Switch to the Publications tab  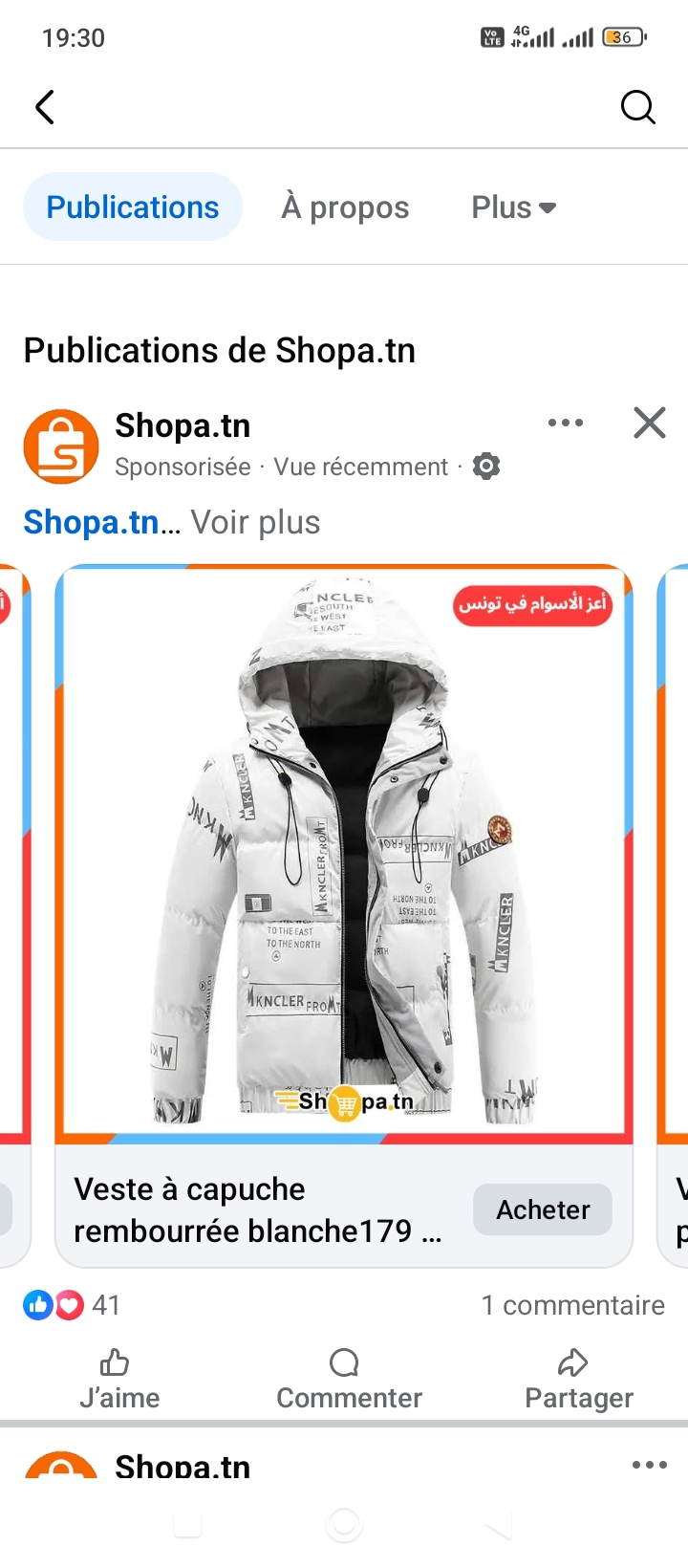coord(133,207)
